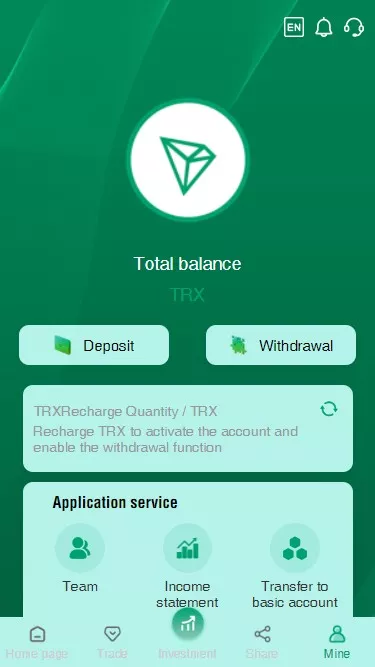Change language with the EN icon
Viewport: 375px width, 667px height.
[x=294, y=27]
